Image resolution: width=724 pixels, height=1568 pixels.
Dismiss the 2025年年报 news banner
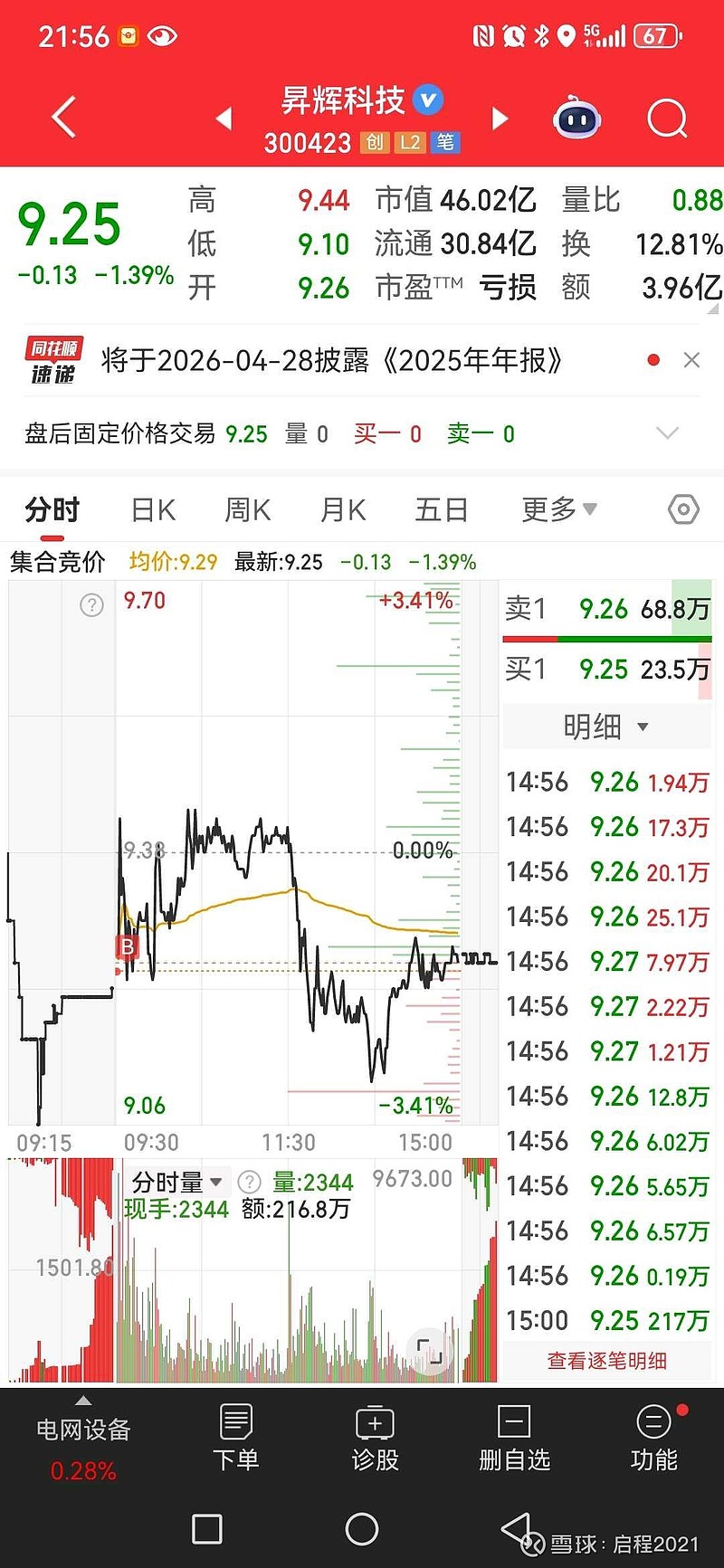[692, 360]
